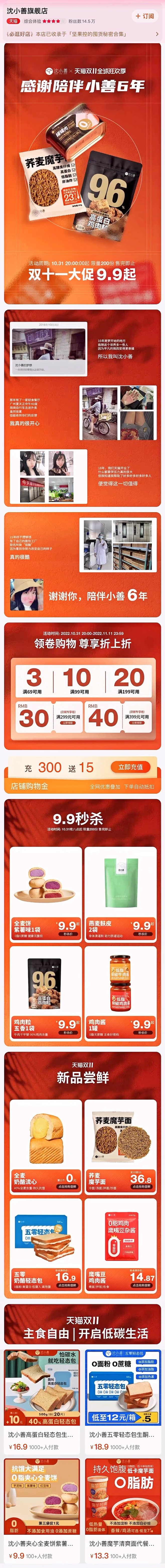Open the 必逛好店 collection link

click(x=82, y=34)
